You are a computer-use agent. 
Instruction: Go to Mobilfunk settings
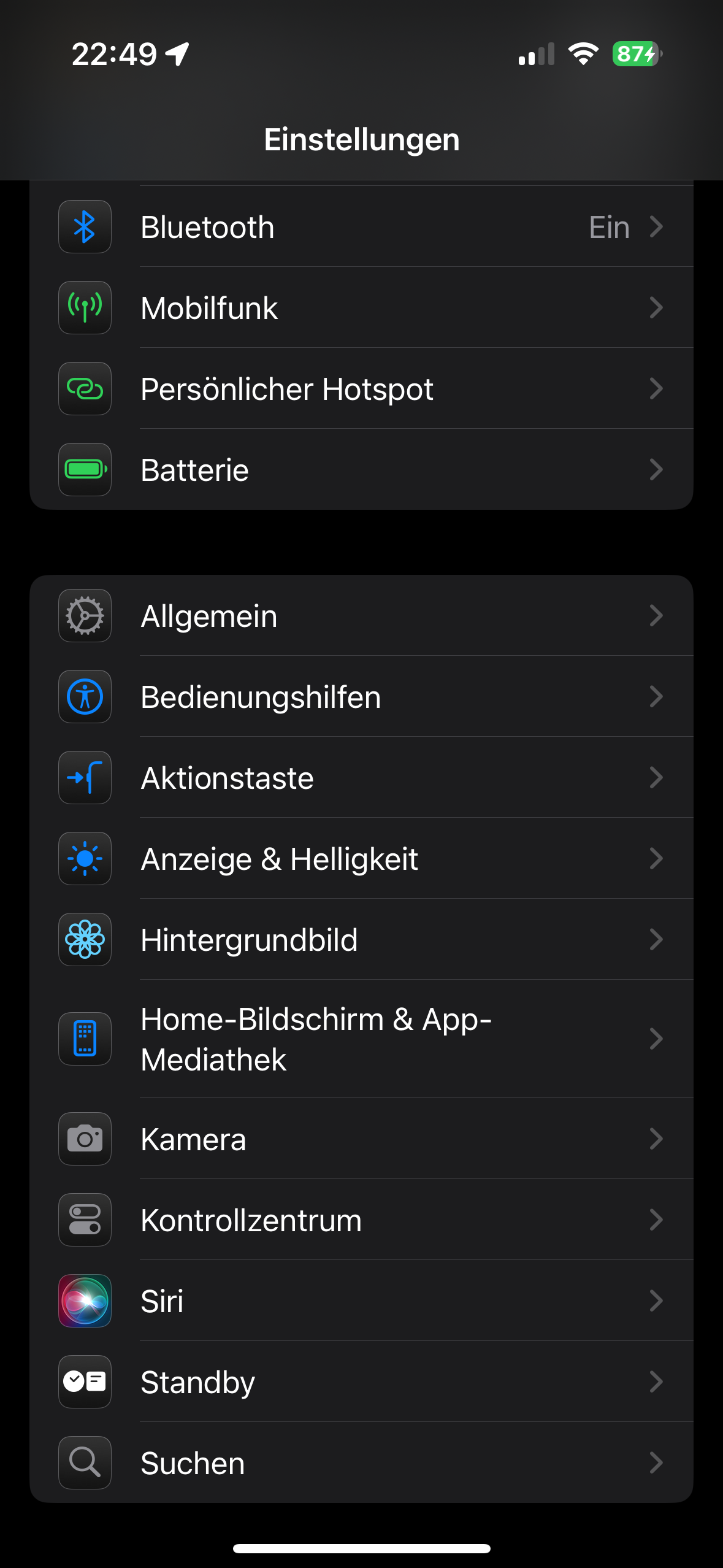[361, 308]
